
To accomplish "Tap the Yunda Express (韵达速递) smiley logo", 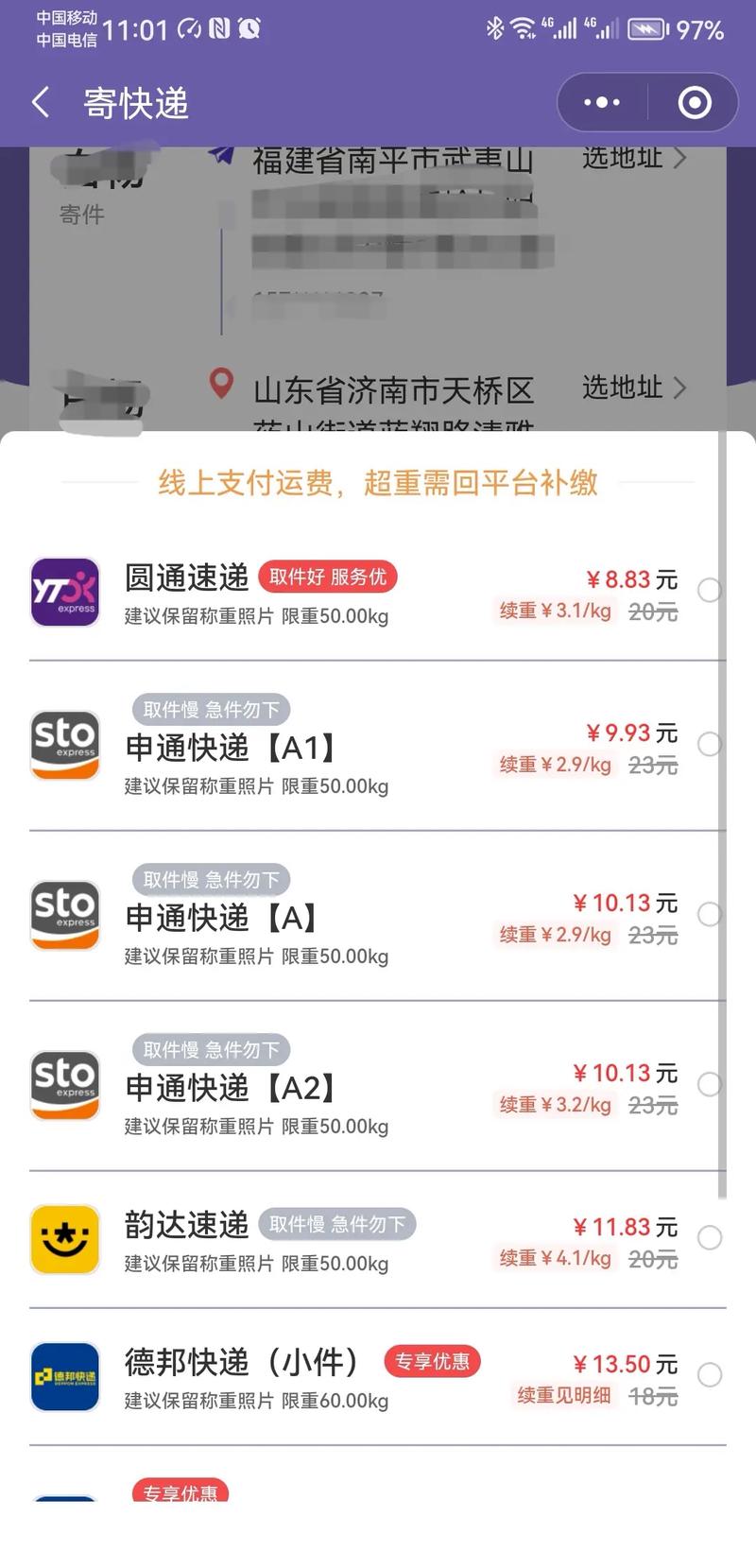I will [x=64, y=1240].
